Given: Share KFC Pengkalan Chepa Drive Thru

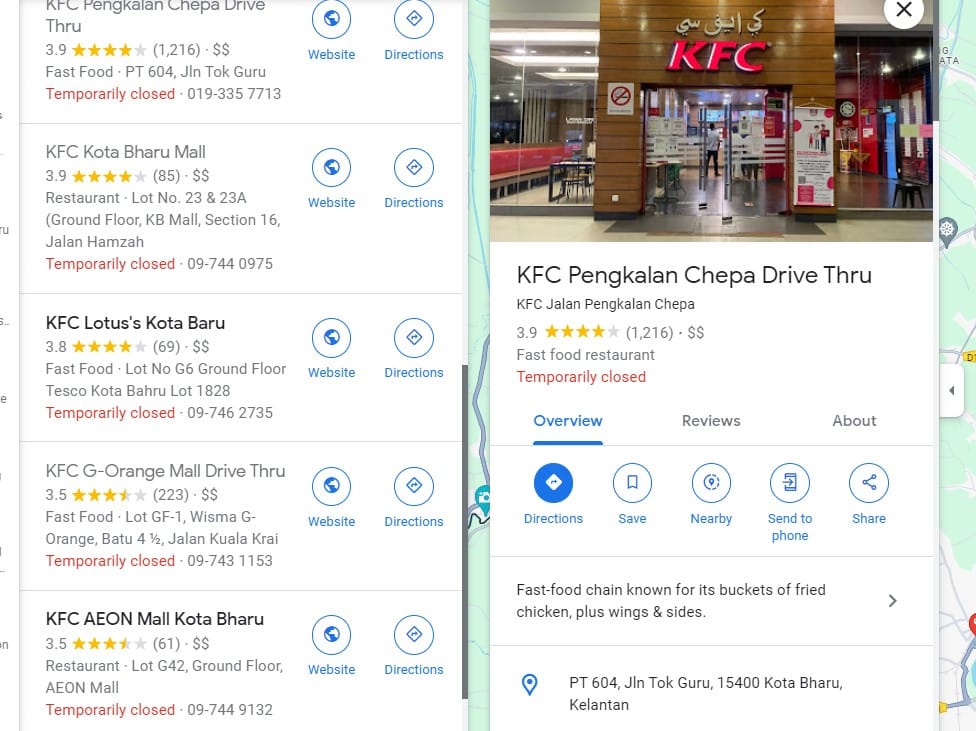Looking at the screenshot, I should point(868,484).
